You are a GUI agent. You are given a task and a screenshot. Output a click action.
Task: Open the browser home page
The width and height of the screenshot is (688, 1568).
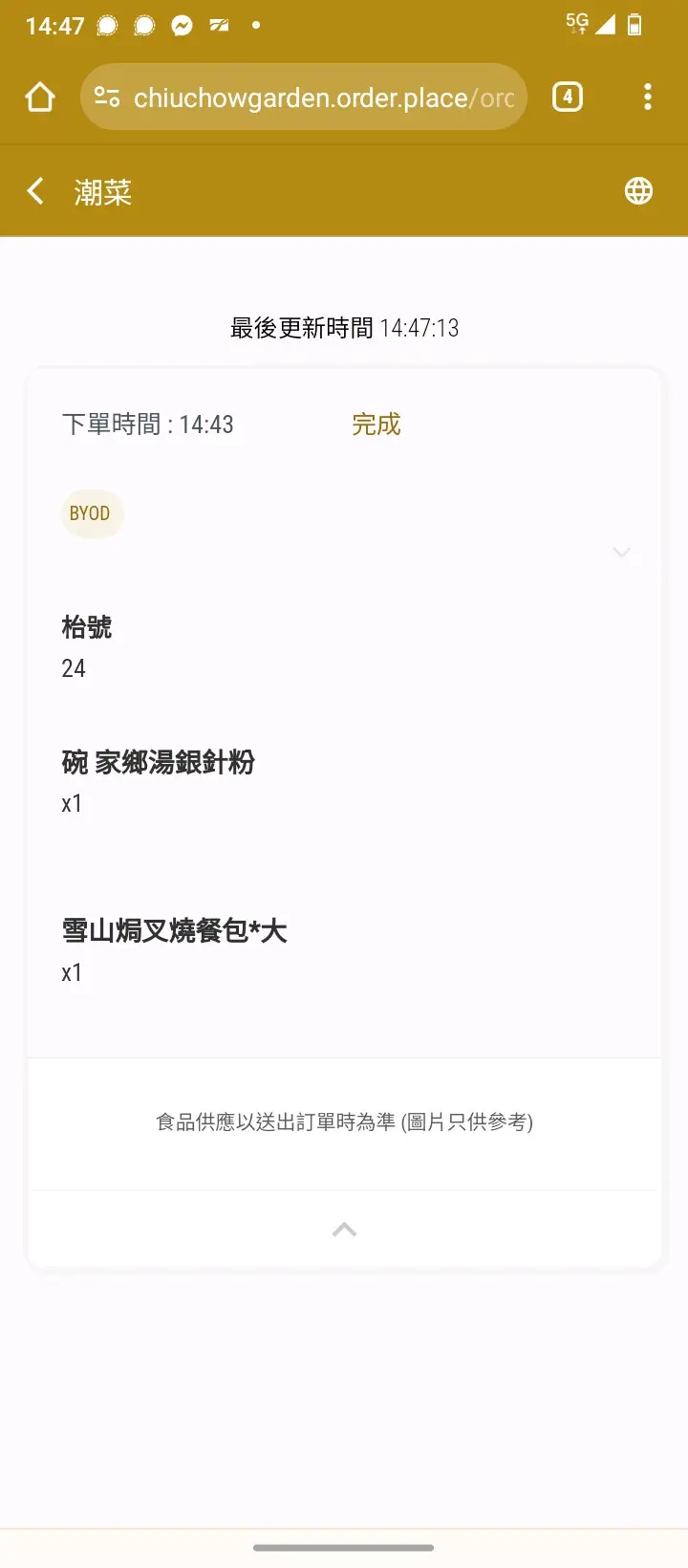40,97
